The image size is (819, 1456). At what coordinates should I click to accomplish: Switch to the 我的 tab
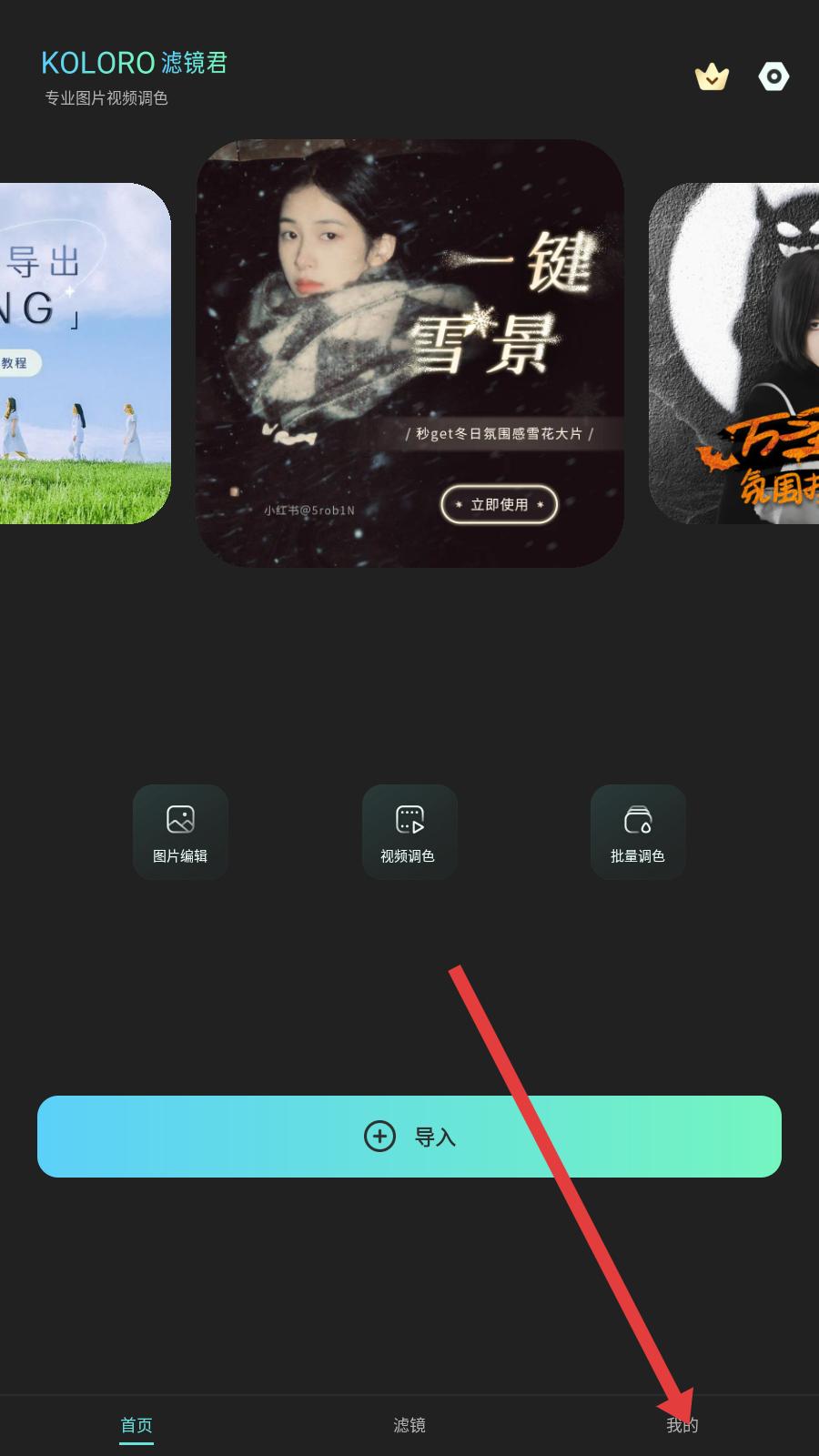tap(682, 1425)
